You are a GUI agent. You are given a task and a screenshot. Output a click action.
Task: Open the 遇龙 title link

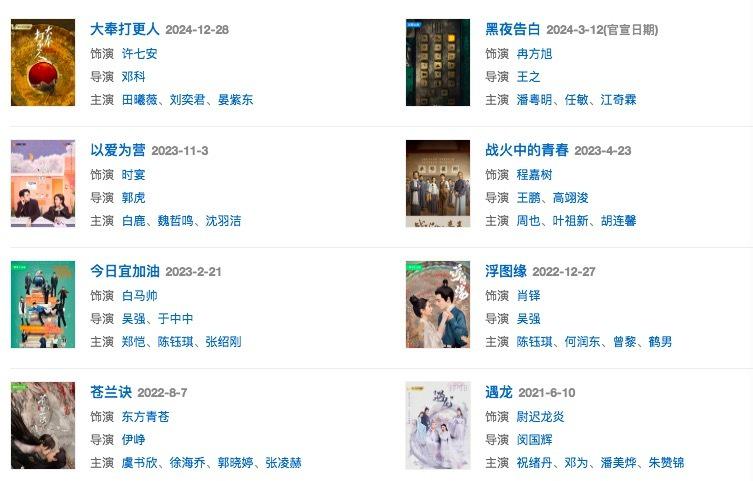tap(498, 392)
